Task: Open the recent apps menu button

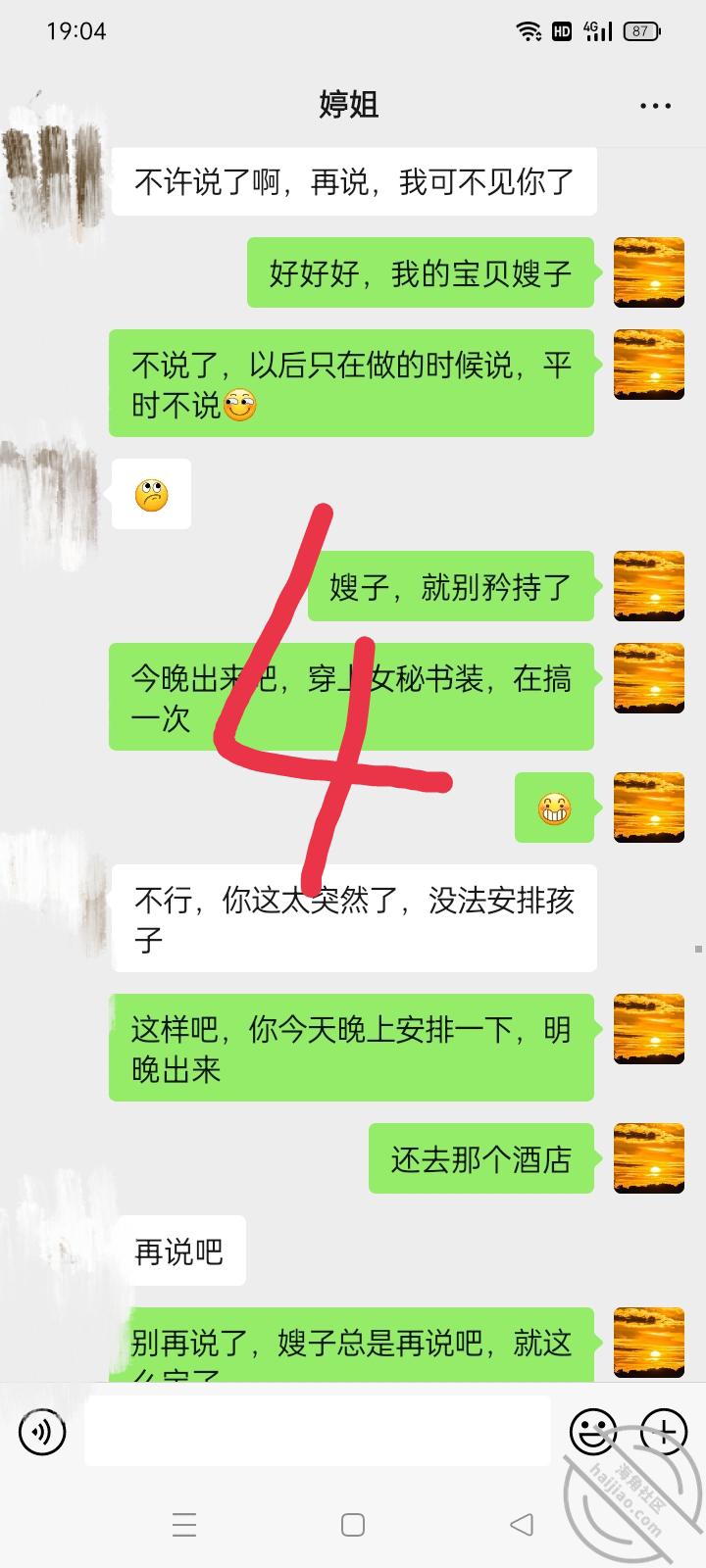Action: click(184, 1524)
